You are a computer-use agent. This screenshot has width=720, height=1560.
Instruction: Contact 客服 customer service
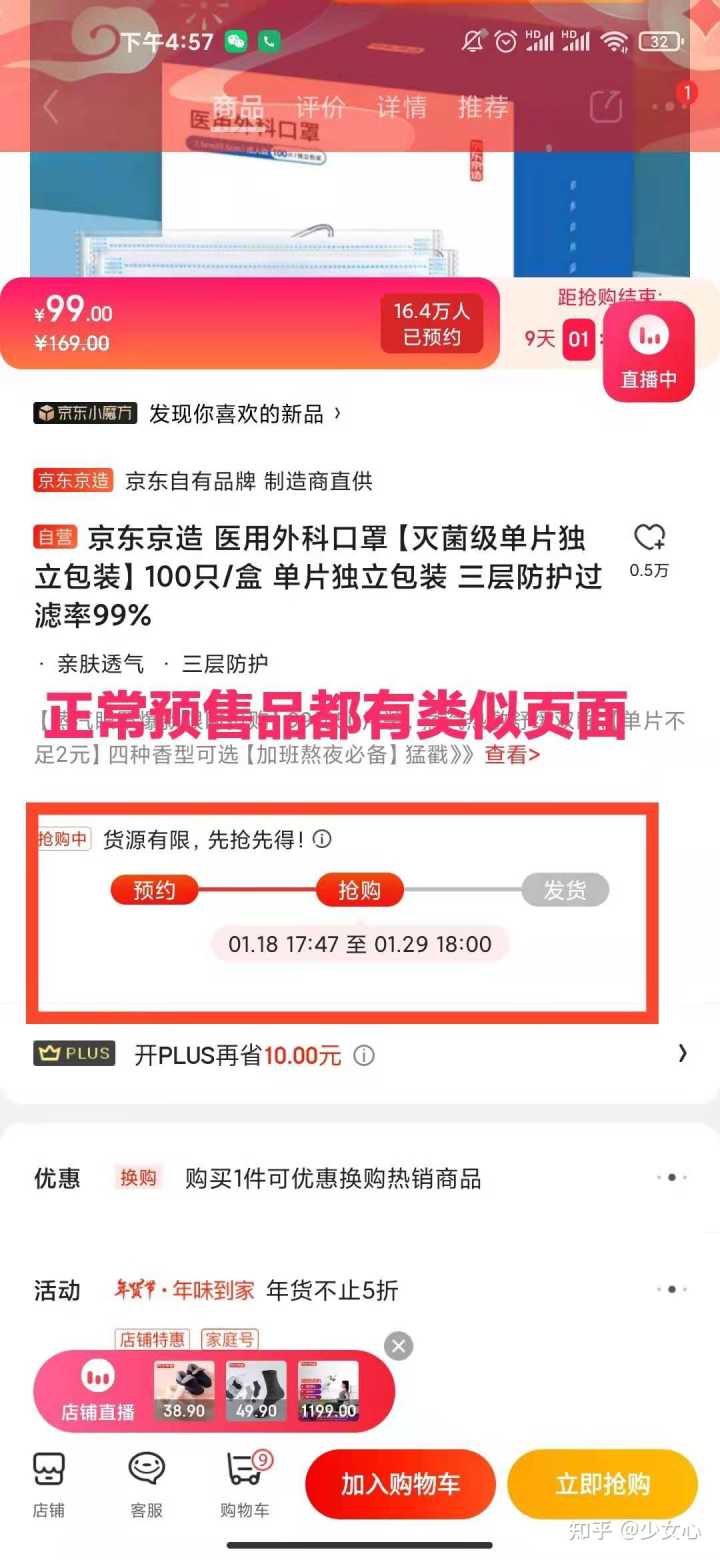[x=147, y=1484]
